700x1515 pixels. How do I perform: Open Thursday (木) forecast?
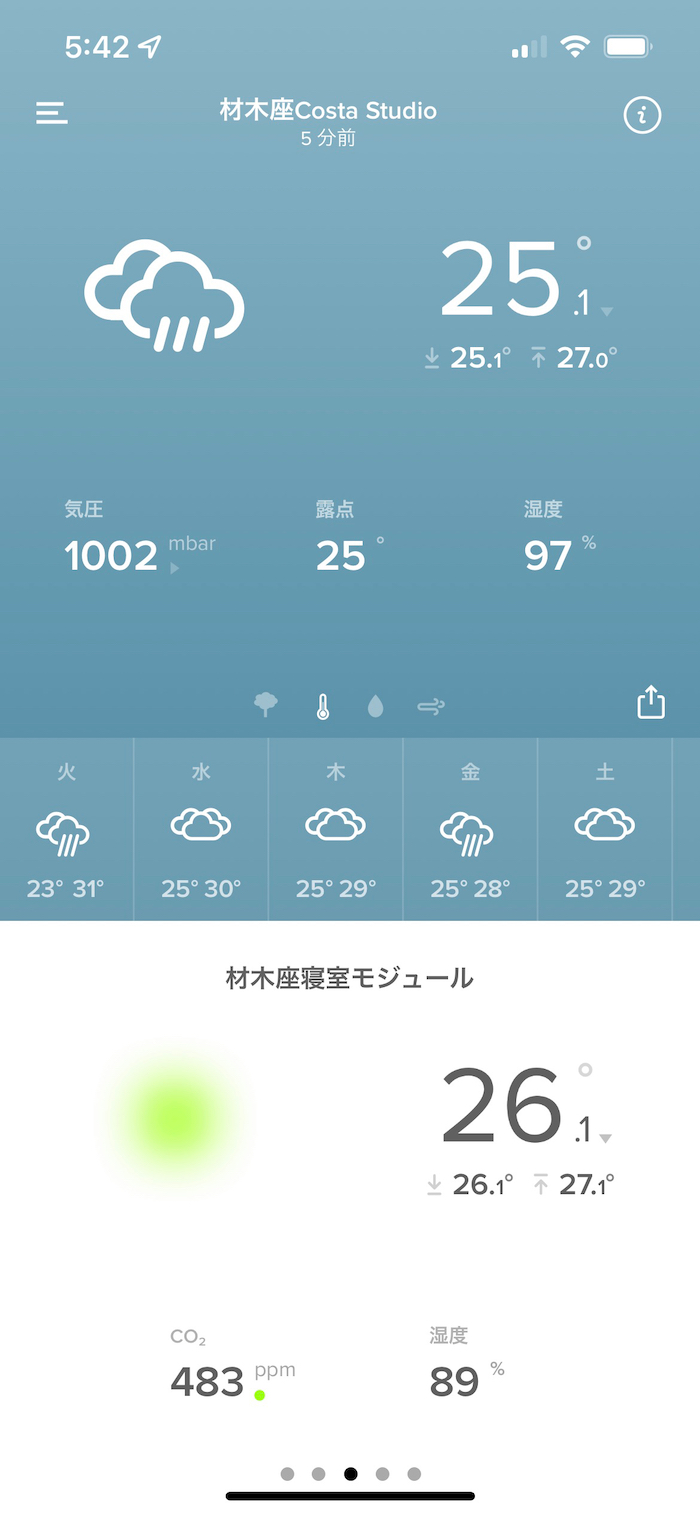click(336, 829)
